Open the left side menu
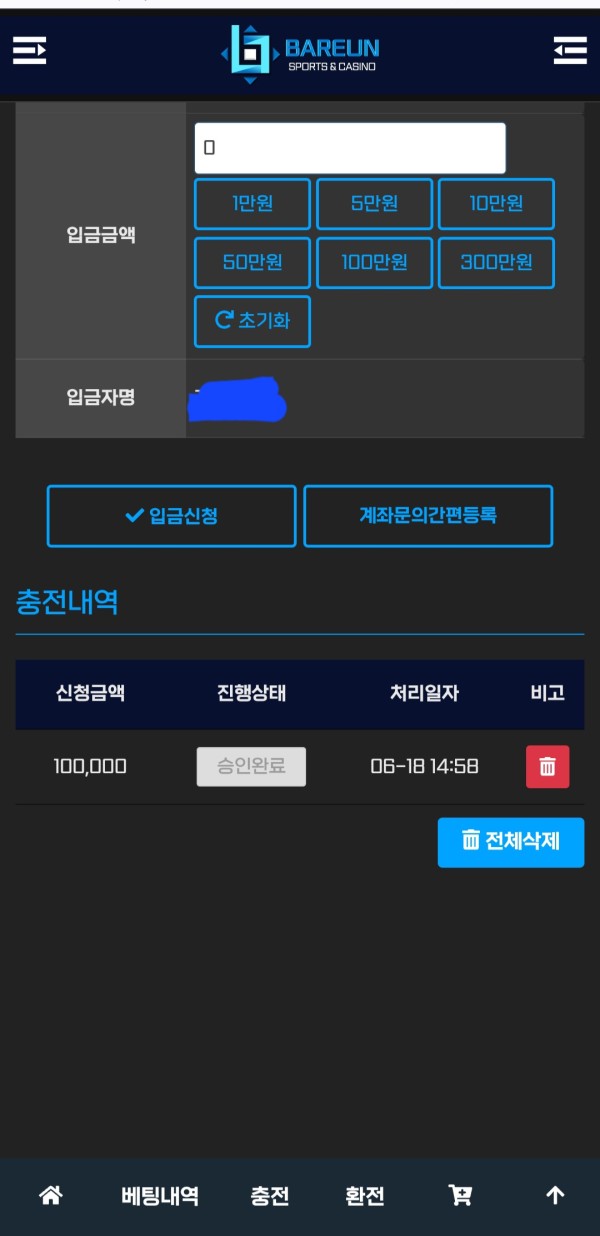Screen dimensions: 600x1236 click(x=30, y=50)
